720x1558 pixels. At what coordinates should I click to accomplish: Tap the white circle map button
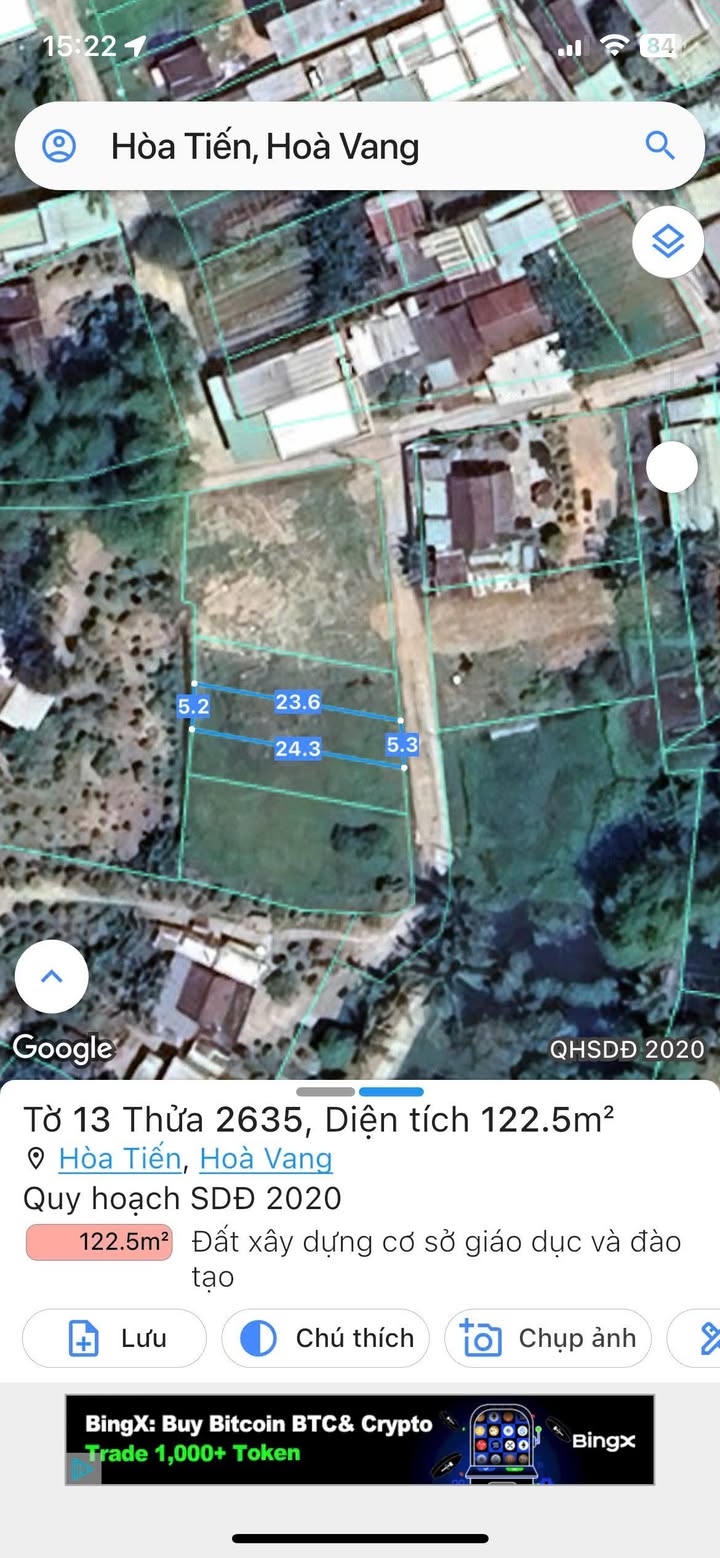click(672, 466)
